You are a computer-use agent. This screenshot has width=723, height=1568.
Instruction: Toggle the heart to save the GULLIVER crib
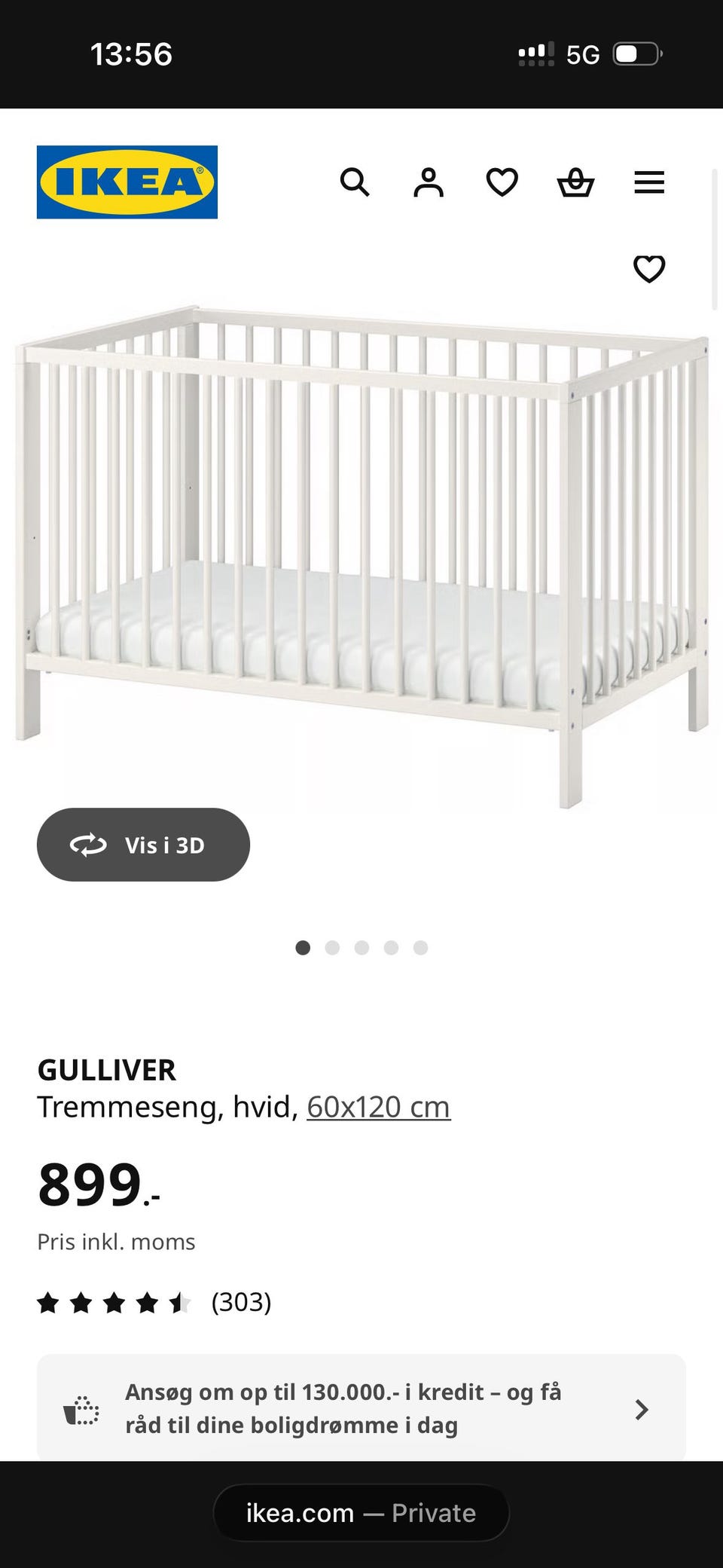(x=649, y=267)
